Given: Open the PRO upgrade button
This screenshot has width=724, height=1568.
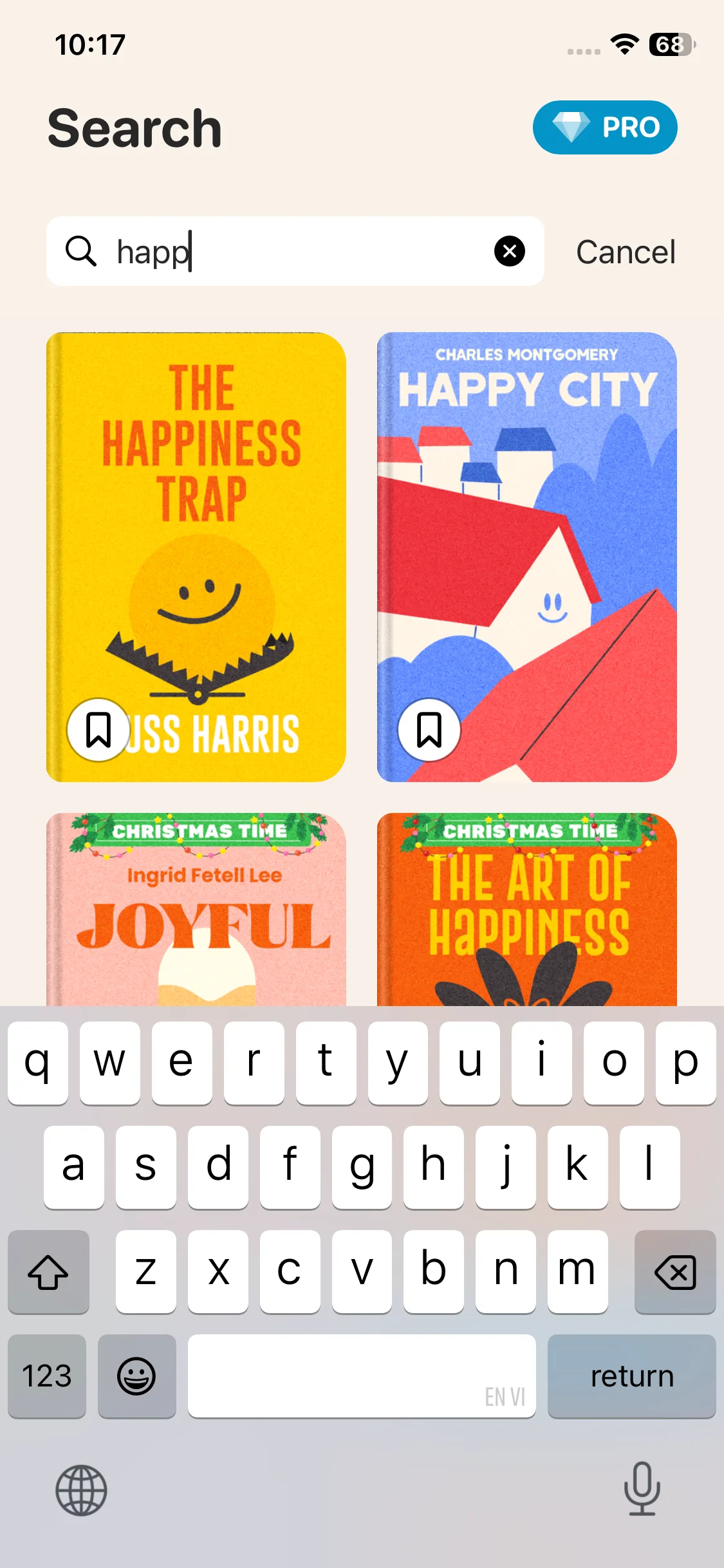Looking at the screenshot, I should [x=604, y=127].
